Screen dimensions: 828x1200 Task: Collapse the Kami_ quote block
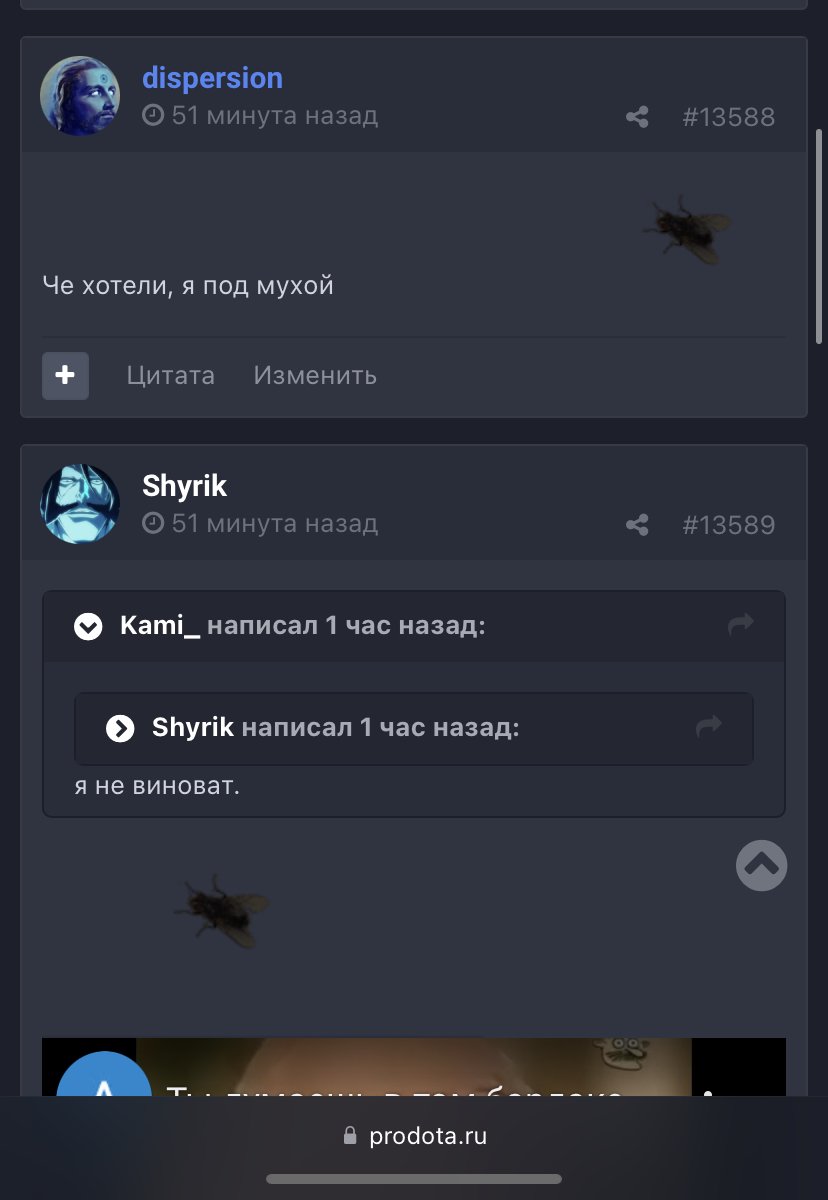tap(88, 627)
